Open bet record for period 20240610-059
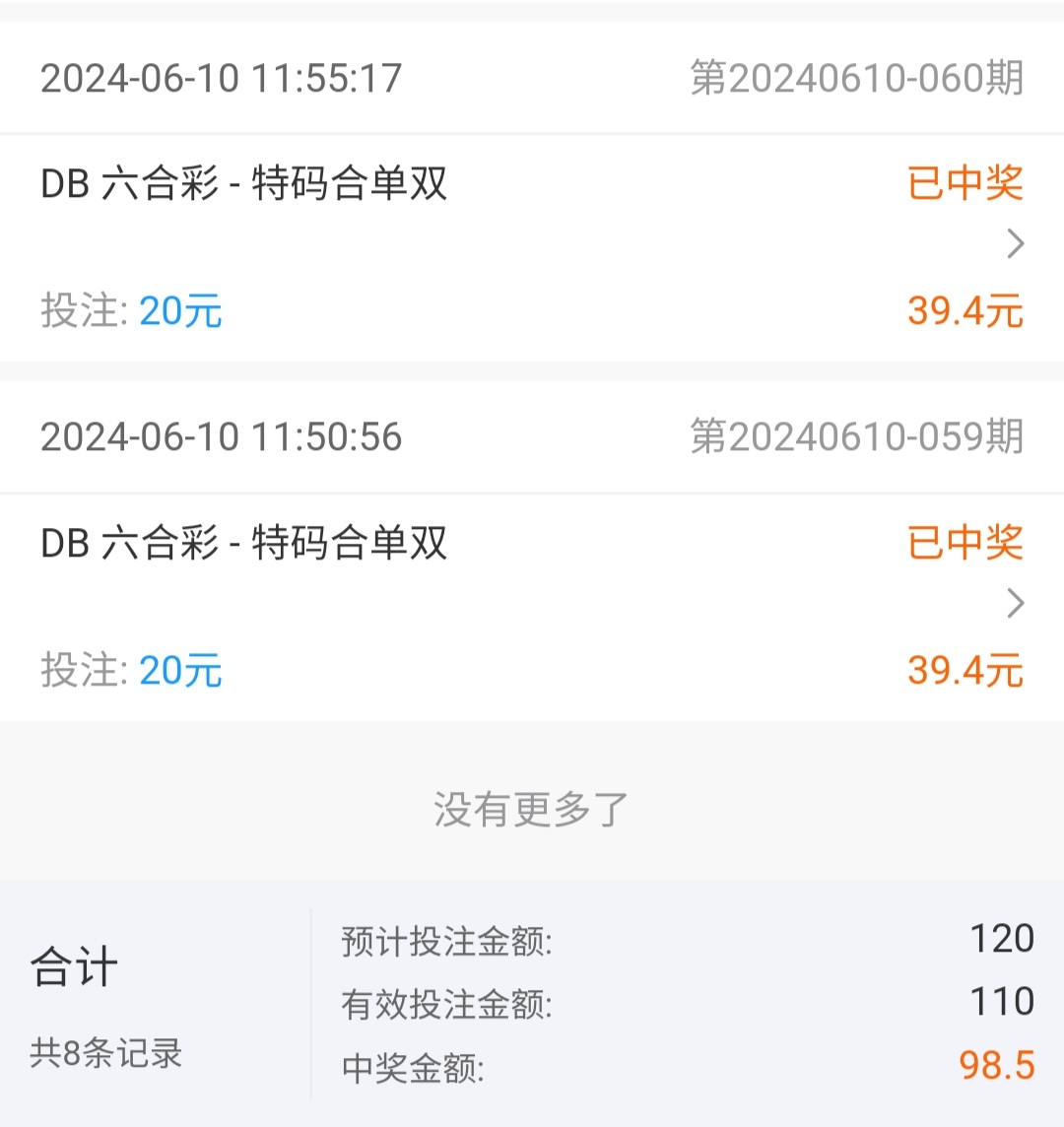1064x1127 pixels. pyautogui.click(x=1015, y=604)
